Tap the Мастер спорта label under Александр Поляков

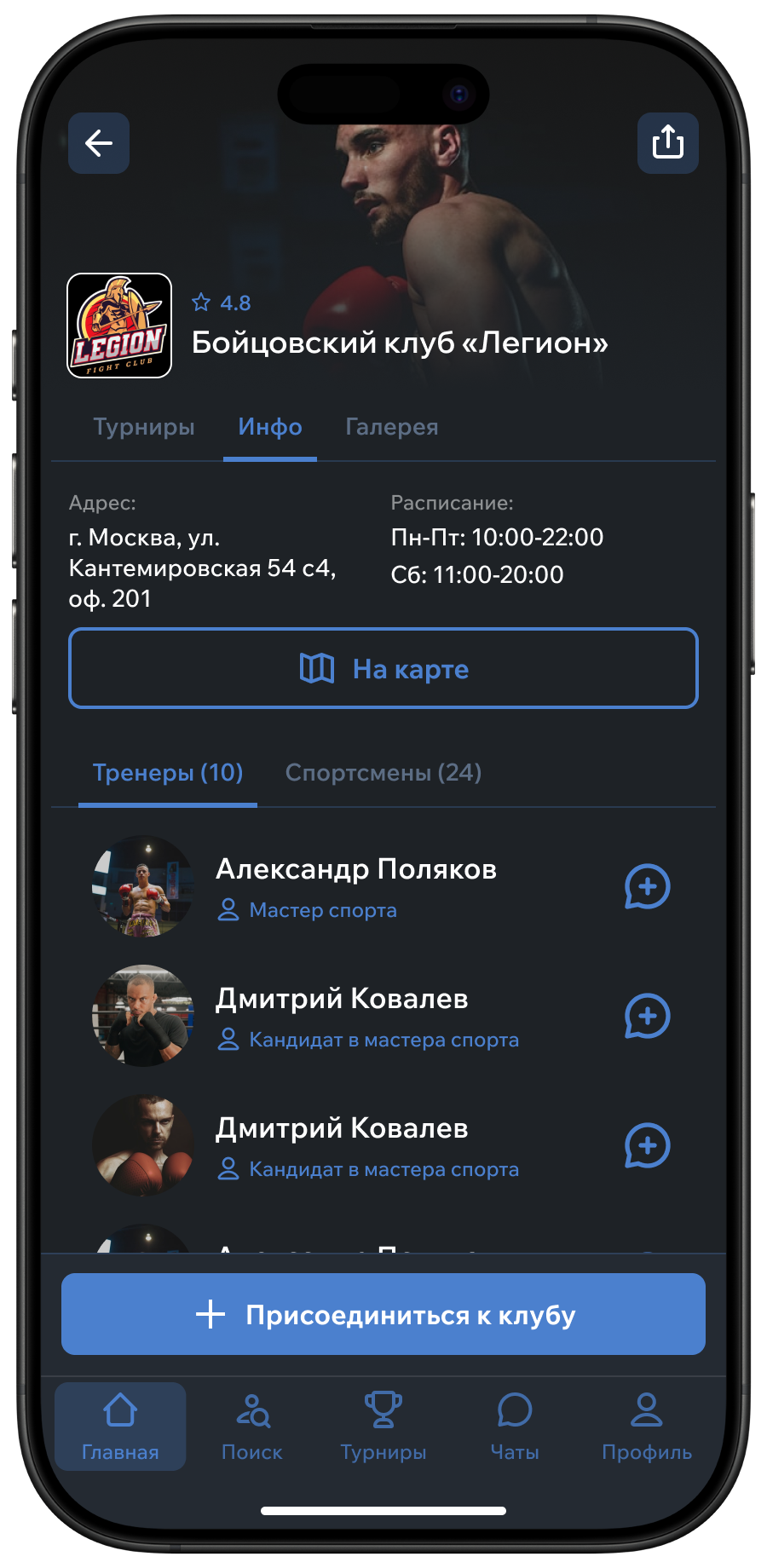pyautogui.click(x=322, y=910)
